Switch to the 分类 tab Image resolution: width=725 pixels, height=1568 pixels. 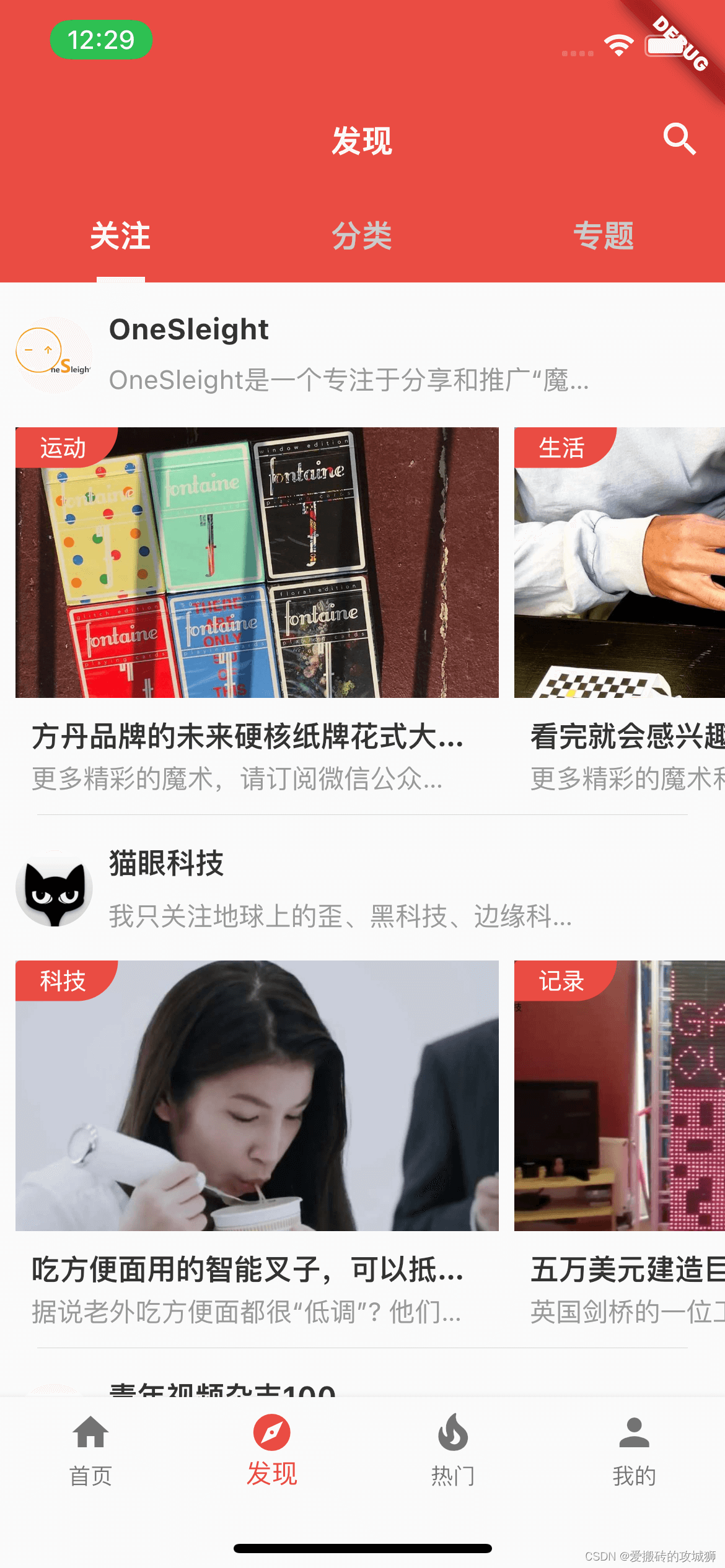pyautogui.click(x=362, y=236)
